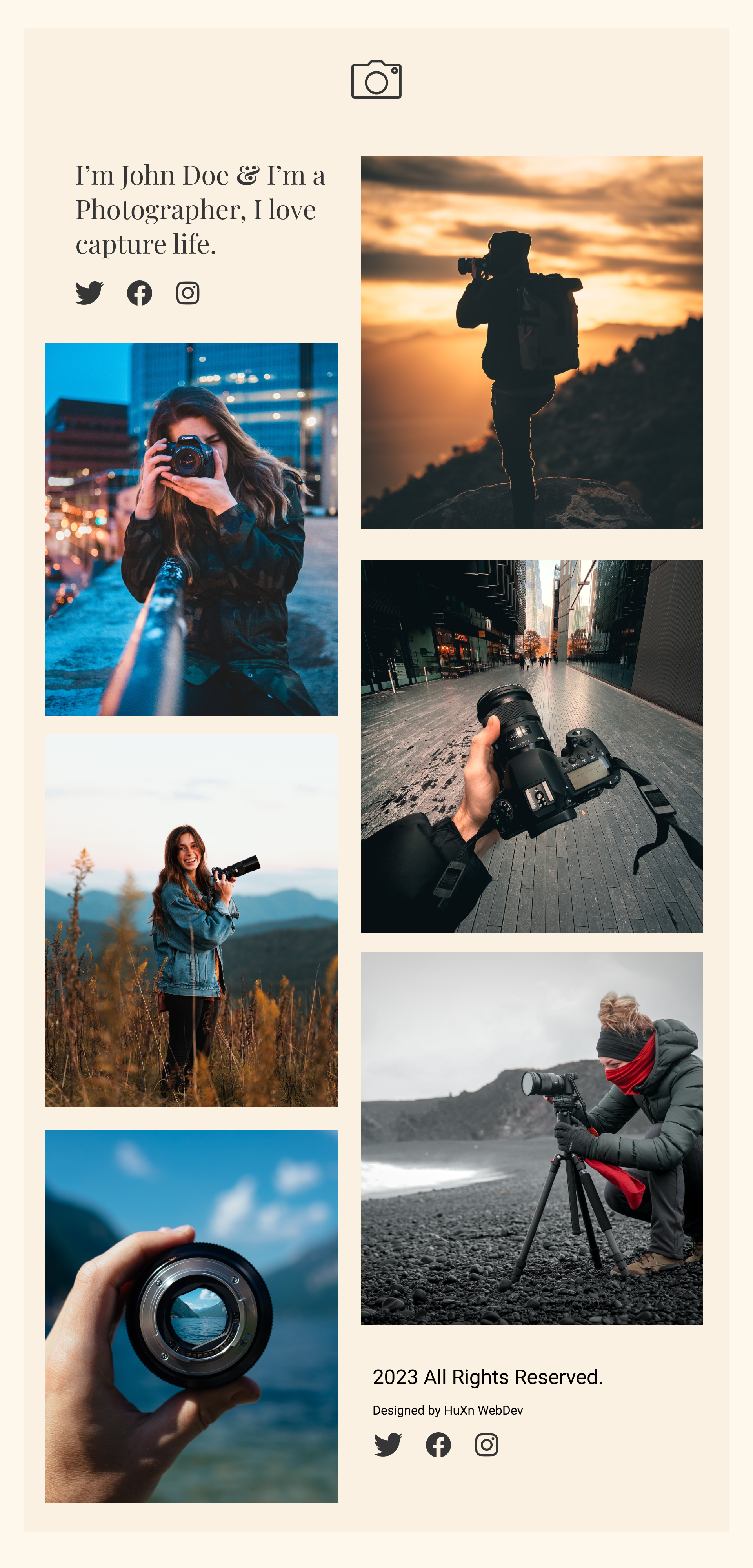Tap the Facebook icon in the footer

tap(438, 1444)
